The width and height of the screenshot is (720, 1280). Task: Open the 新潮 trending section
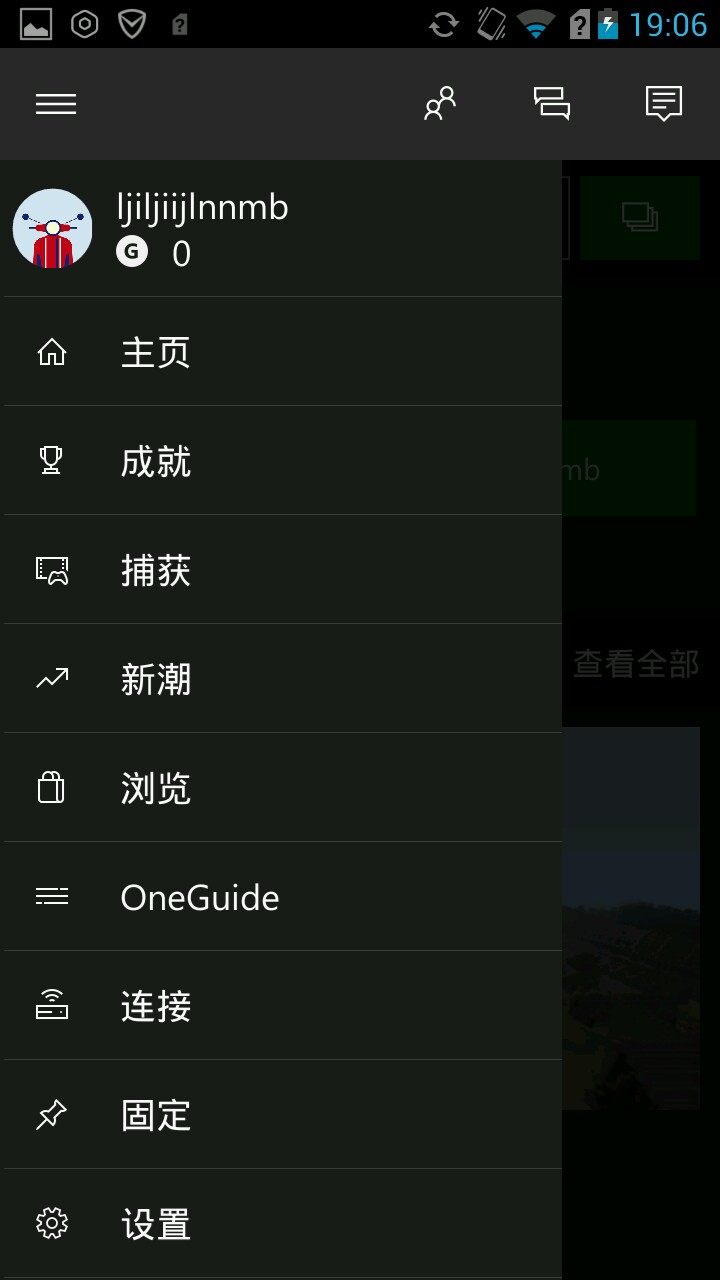point(155,679)
